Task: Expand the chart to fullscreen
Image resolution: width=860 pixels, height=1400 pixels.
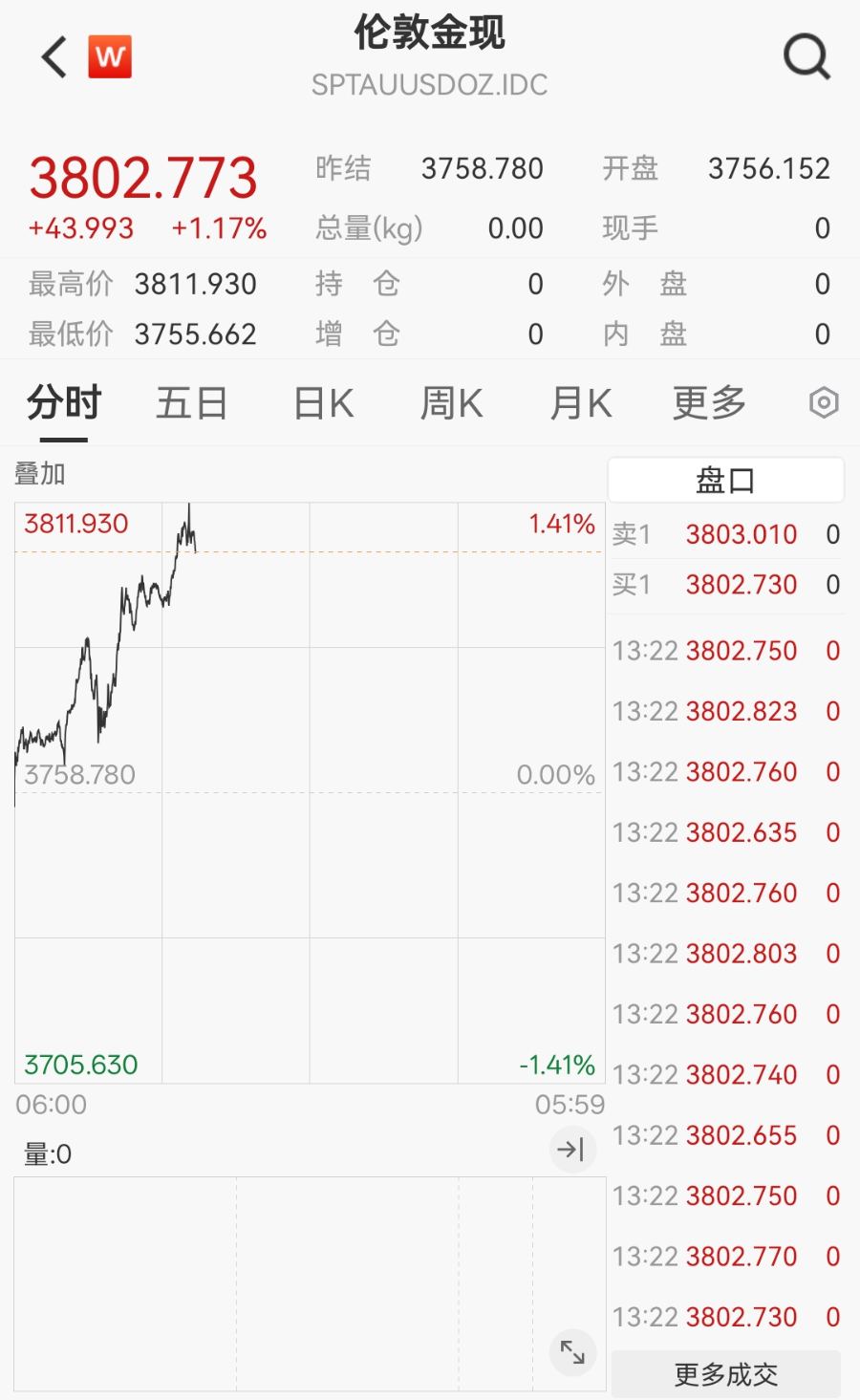Action: point(572,1352)
